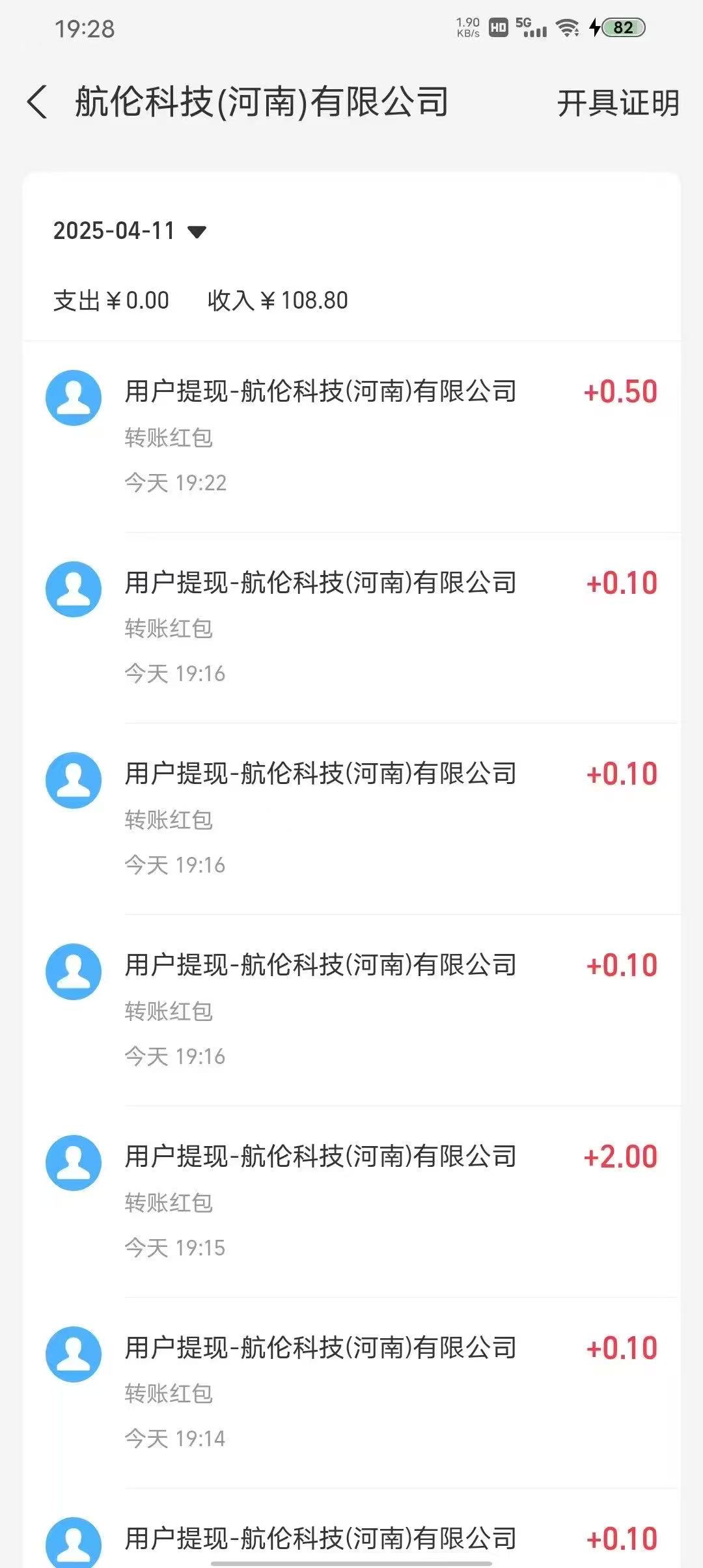Go back using the top-left arrow
The height and width of the screenshot is (1568, 703).
click(38, 102)
